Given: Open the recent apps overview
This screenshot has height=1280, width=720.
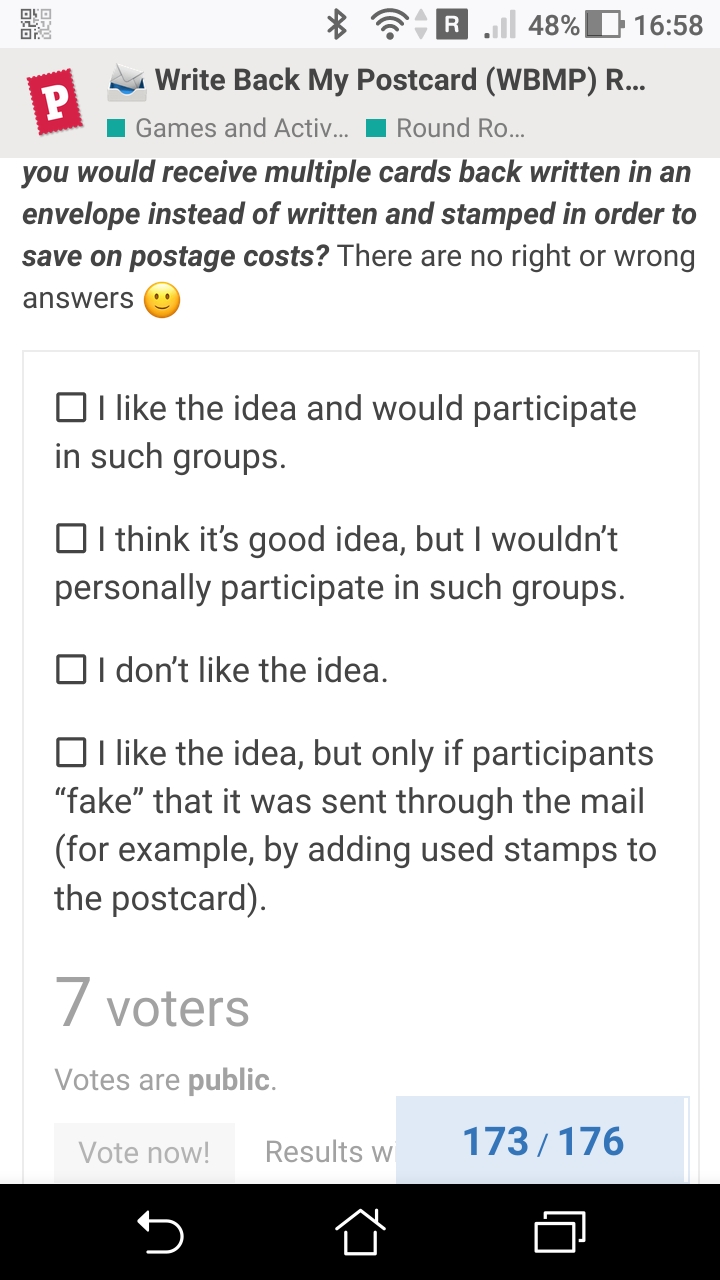Looking at the screenshot, I should (560, 1231).
